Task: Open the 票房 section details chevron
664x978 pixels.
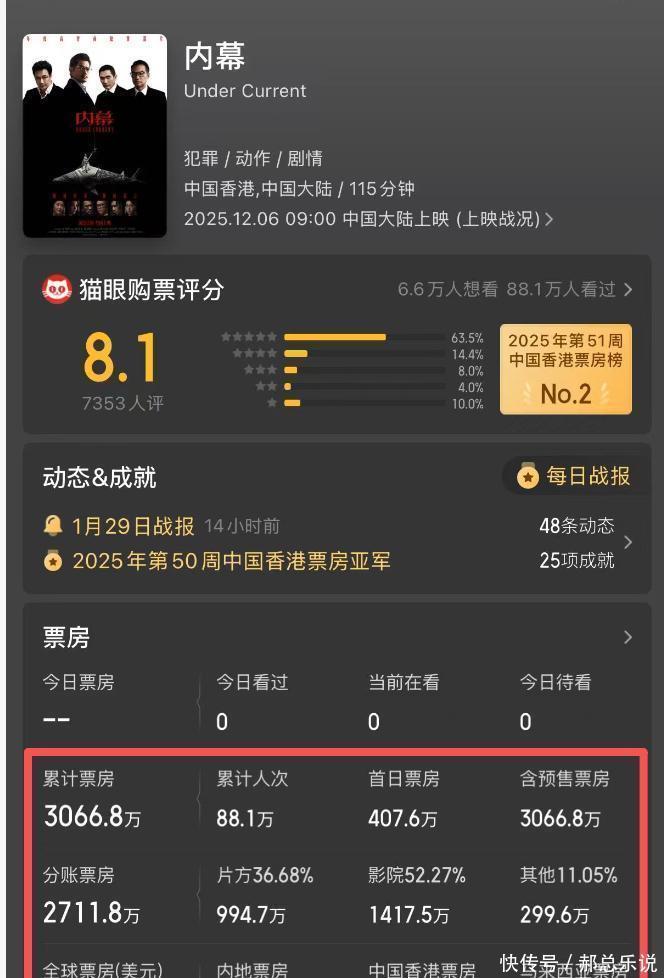Action: (628, 637)
